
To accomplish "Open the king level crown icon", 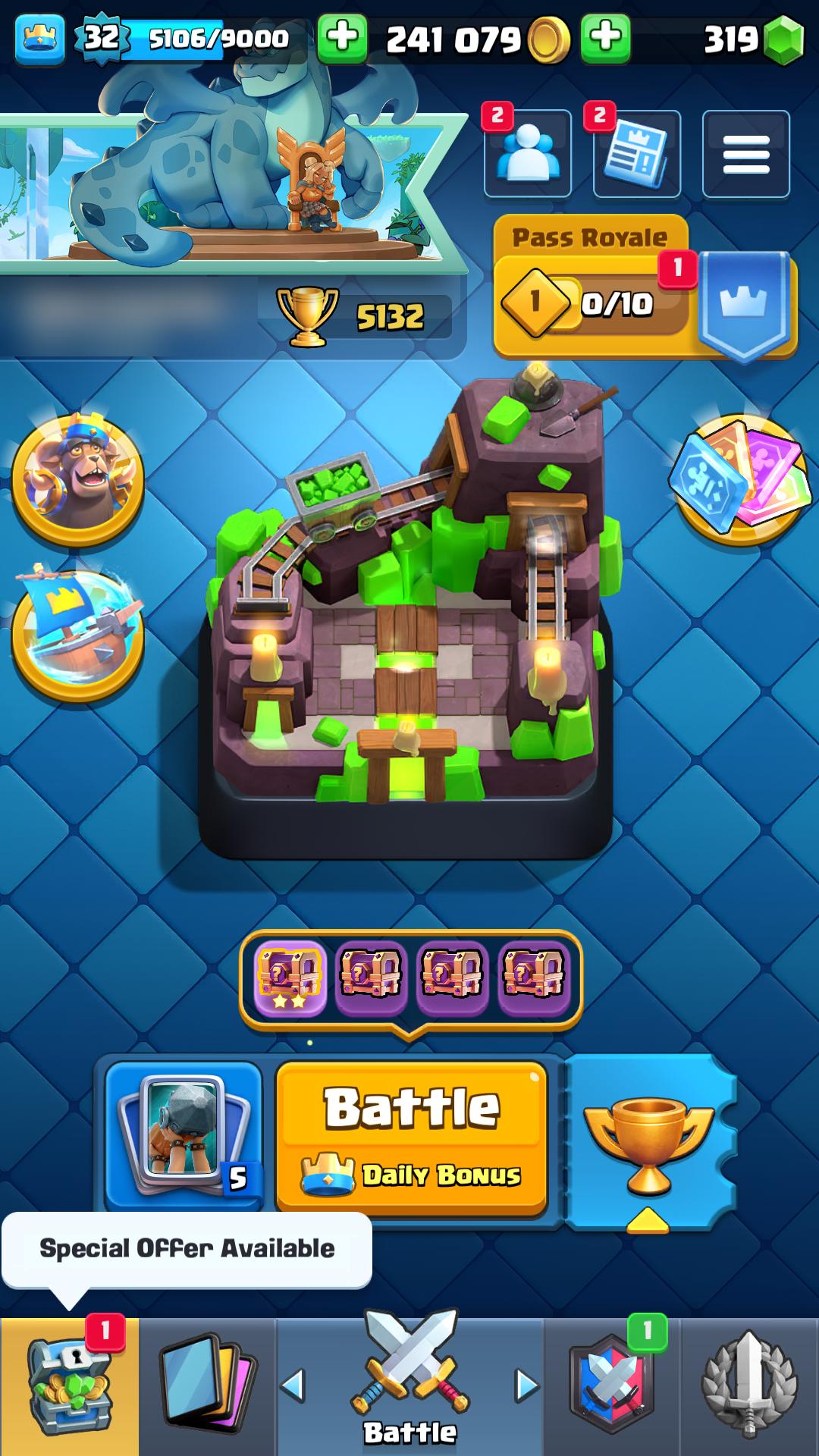I will 39,38.
